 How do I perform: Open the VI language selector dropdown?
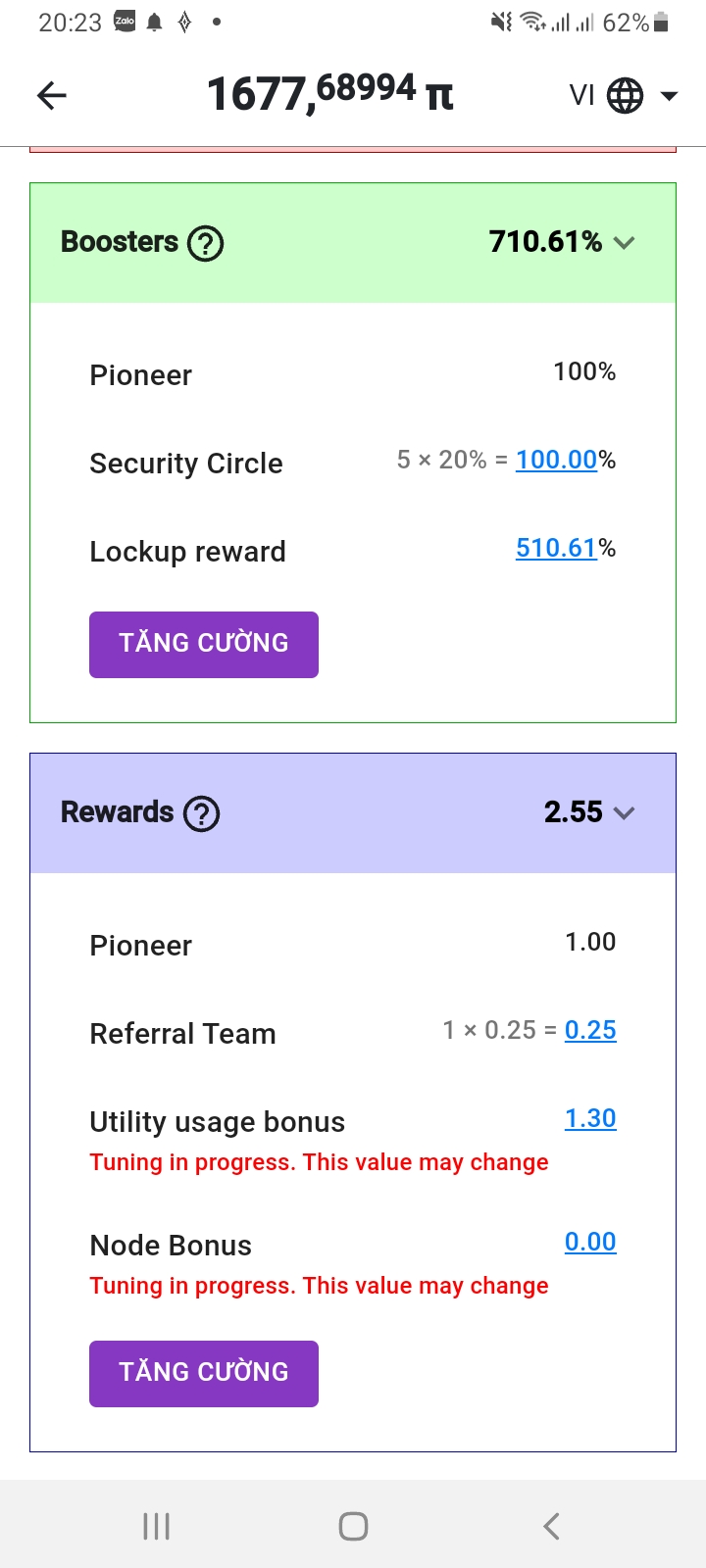(624, 95)
